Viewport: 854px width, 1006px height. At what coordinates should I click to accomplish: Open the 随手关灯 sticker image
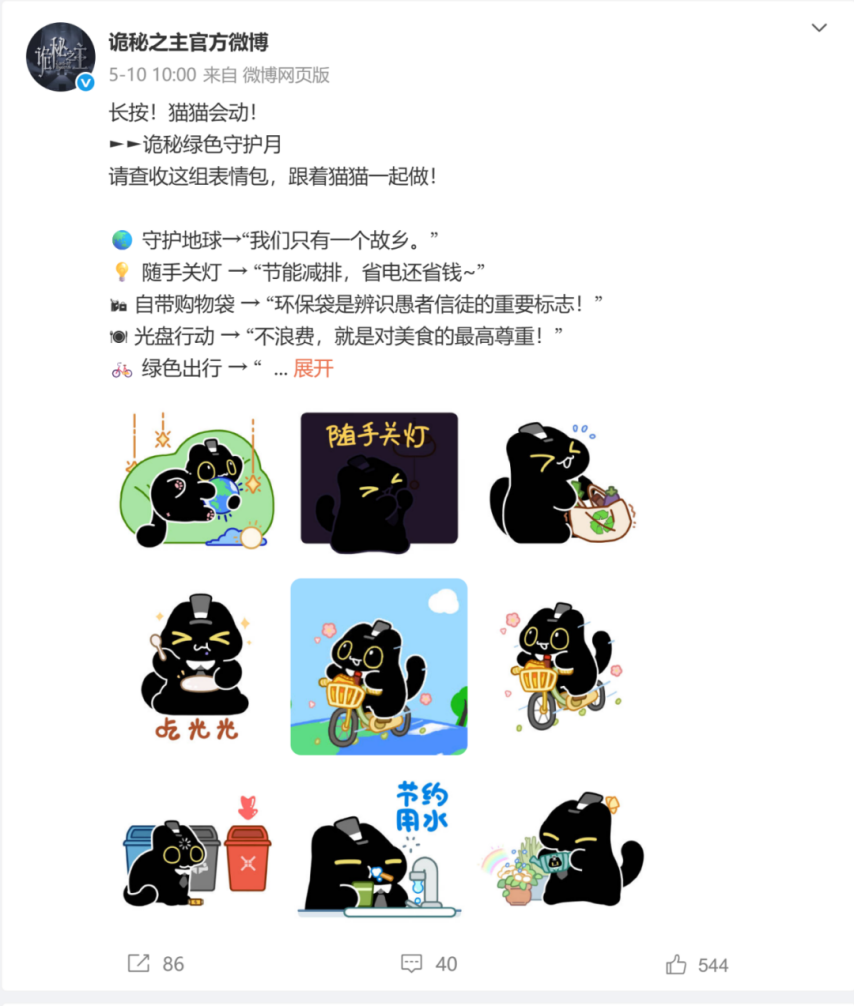point(379,478)
